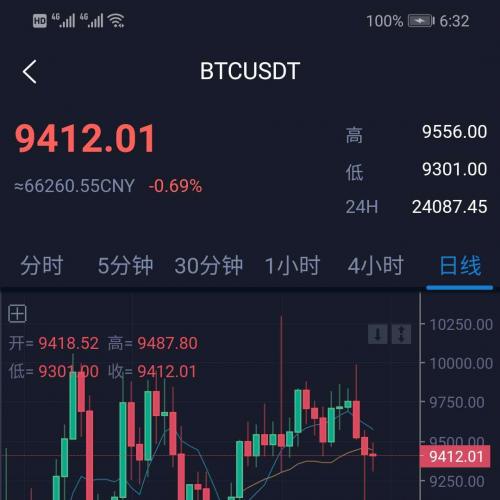Switch to the 30分钟 interval tab
500x500 pixels.
[x=209, y=266]
